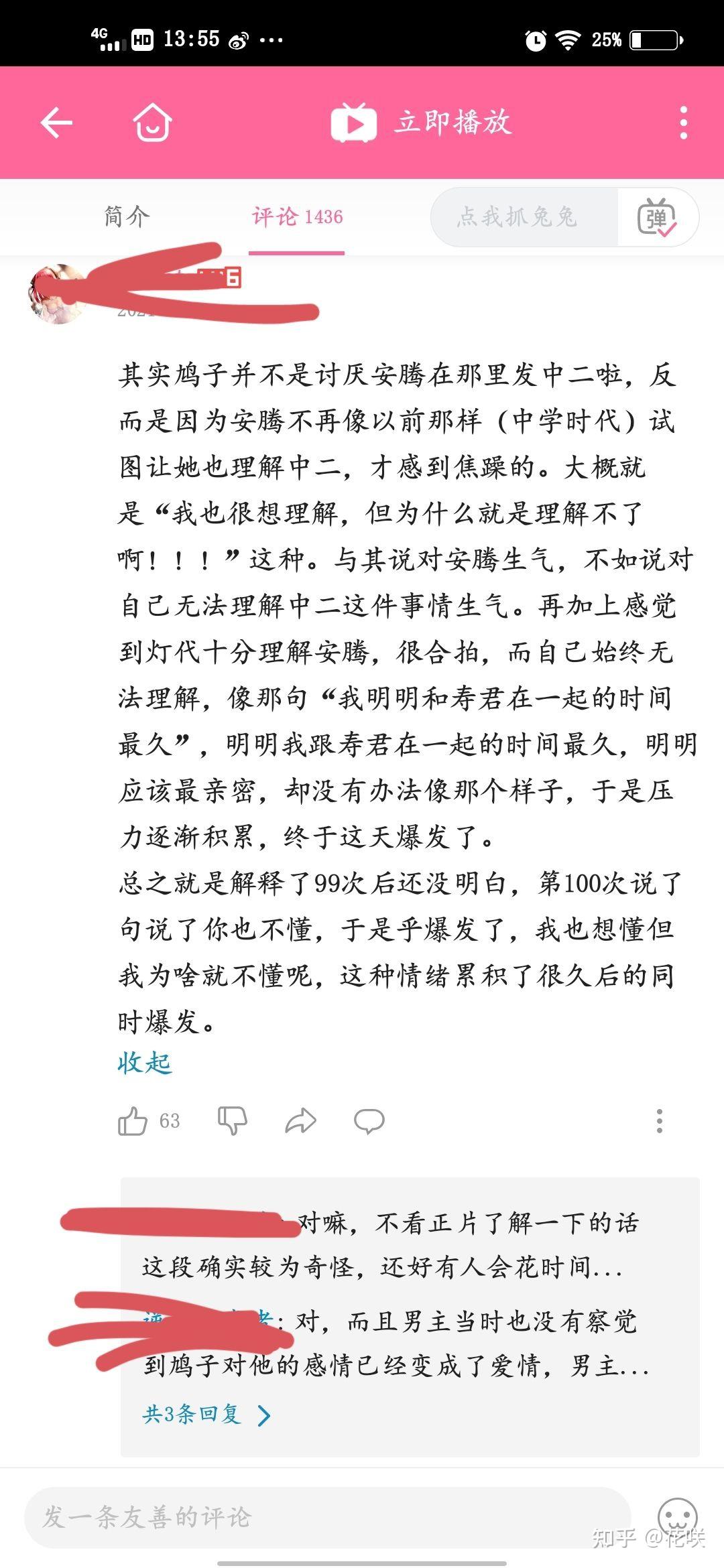Reply using the comment bubble icon

[x=369, y=1120]
